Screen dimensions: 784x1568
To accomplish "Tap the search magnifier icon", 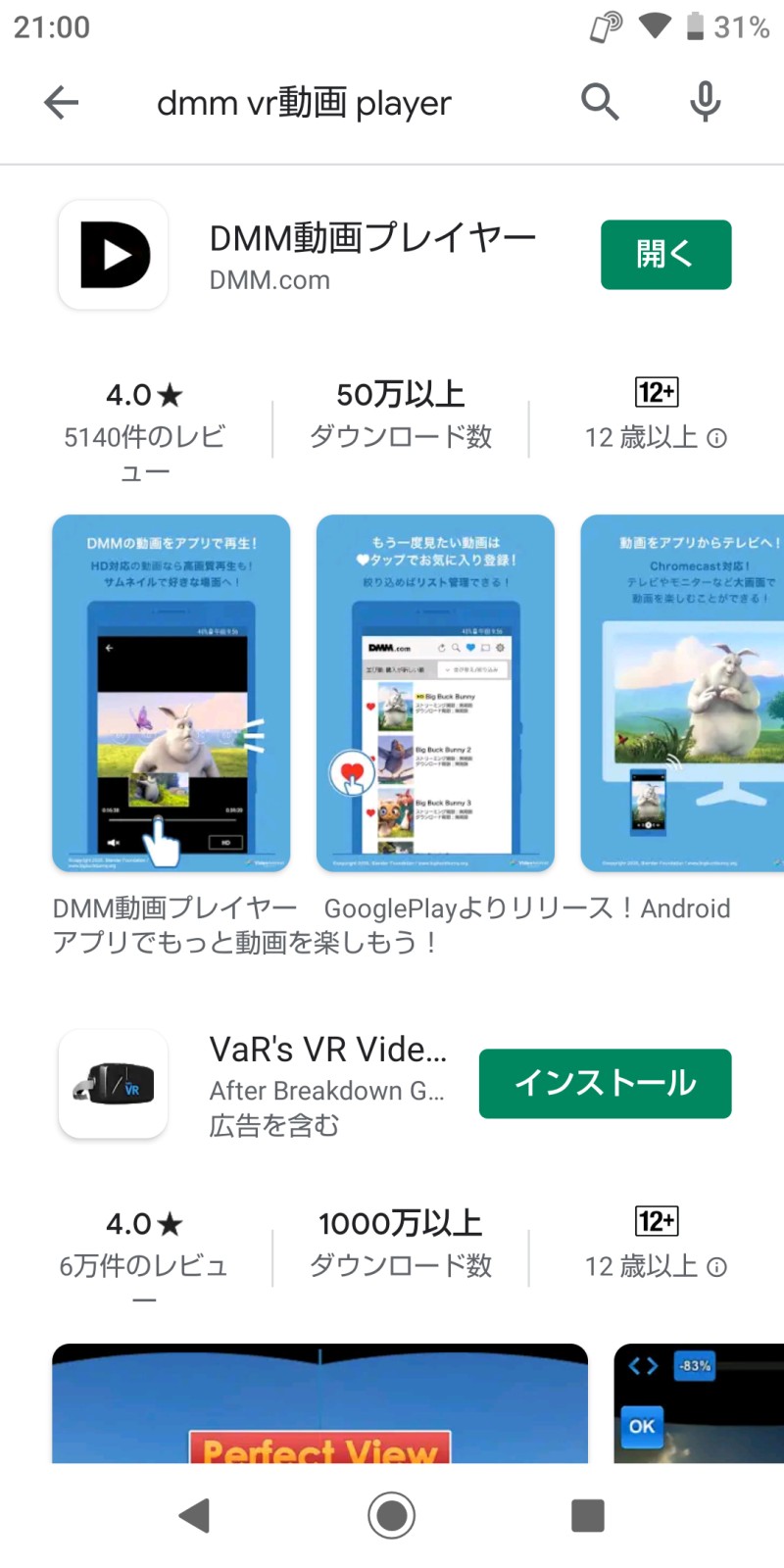I will click(x=600, y=102).
